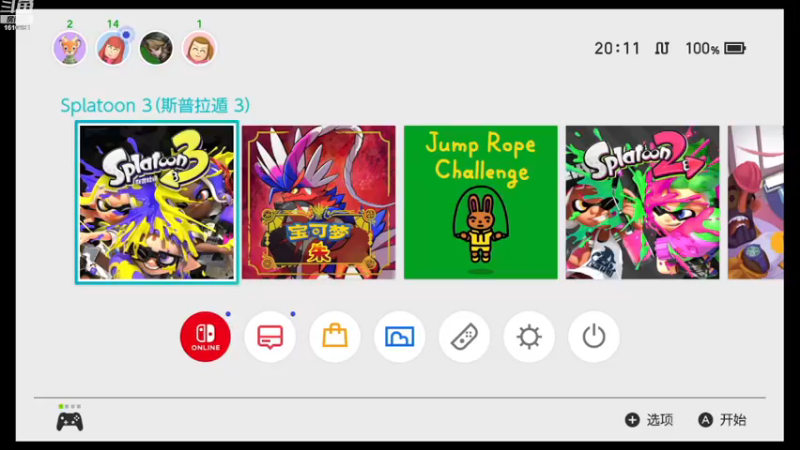Launch Jump Rope Challenge
800x450 pixels.
[x=480, y=203]
